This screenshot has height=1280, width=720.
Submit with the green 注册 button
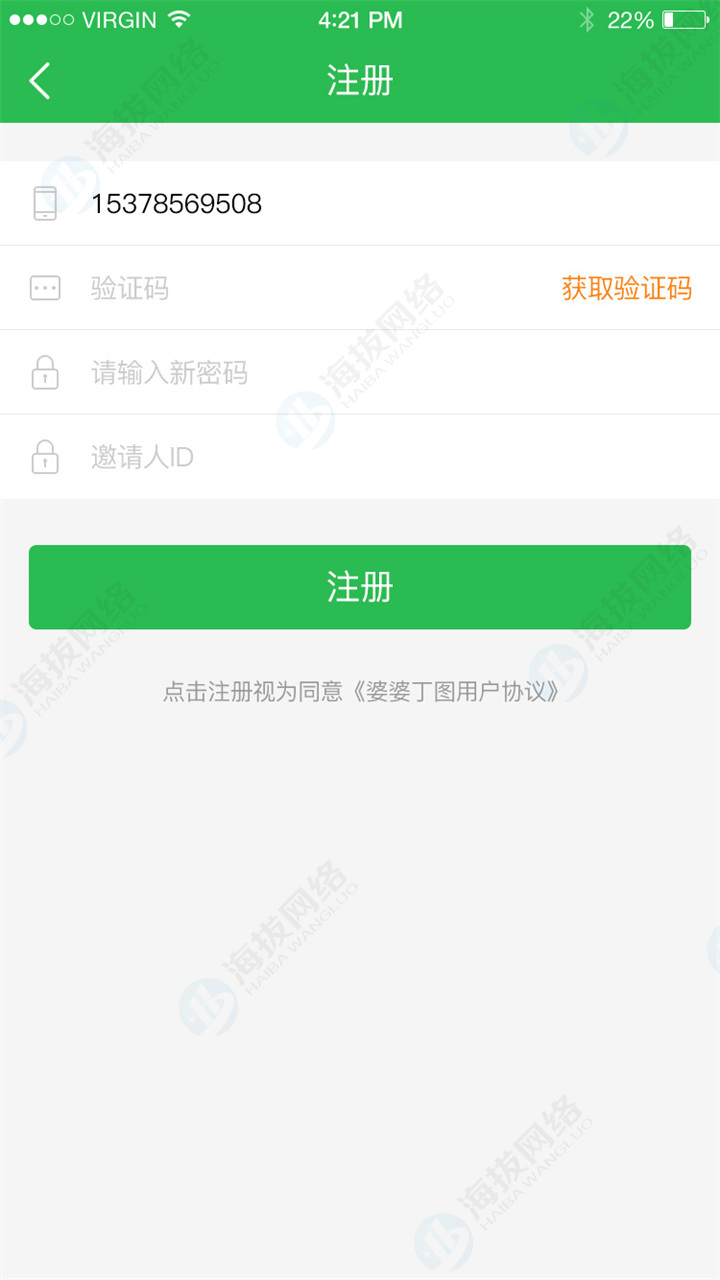click(360, 587)
